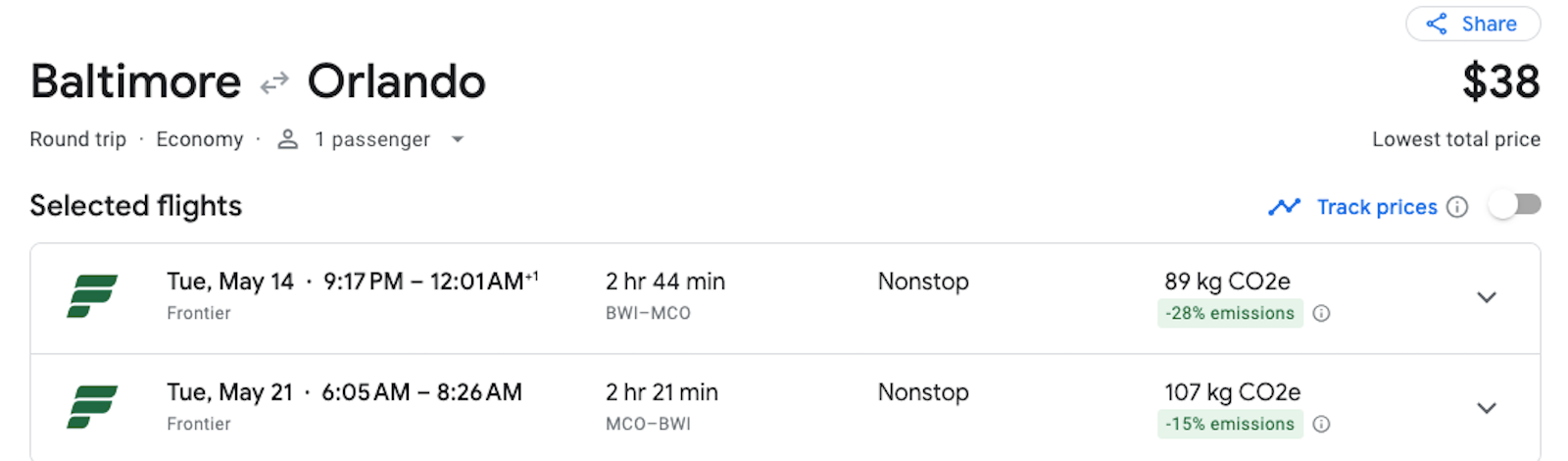Viewport: 1568px width, 461px height.
Task: Share this Baltimore–Orlando itinerary
Action: pyautogui.click(x=1472, y=25)
